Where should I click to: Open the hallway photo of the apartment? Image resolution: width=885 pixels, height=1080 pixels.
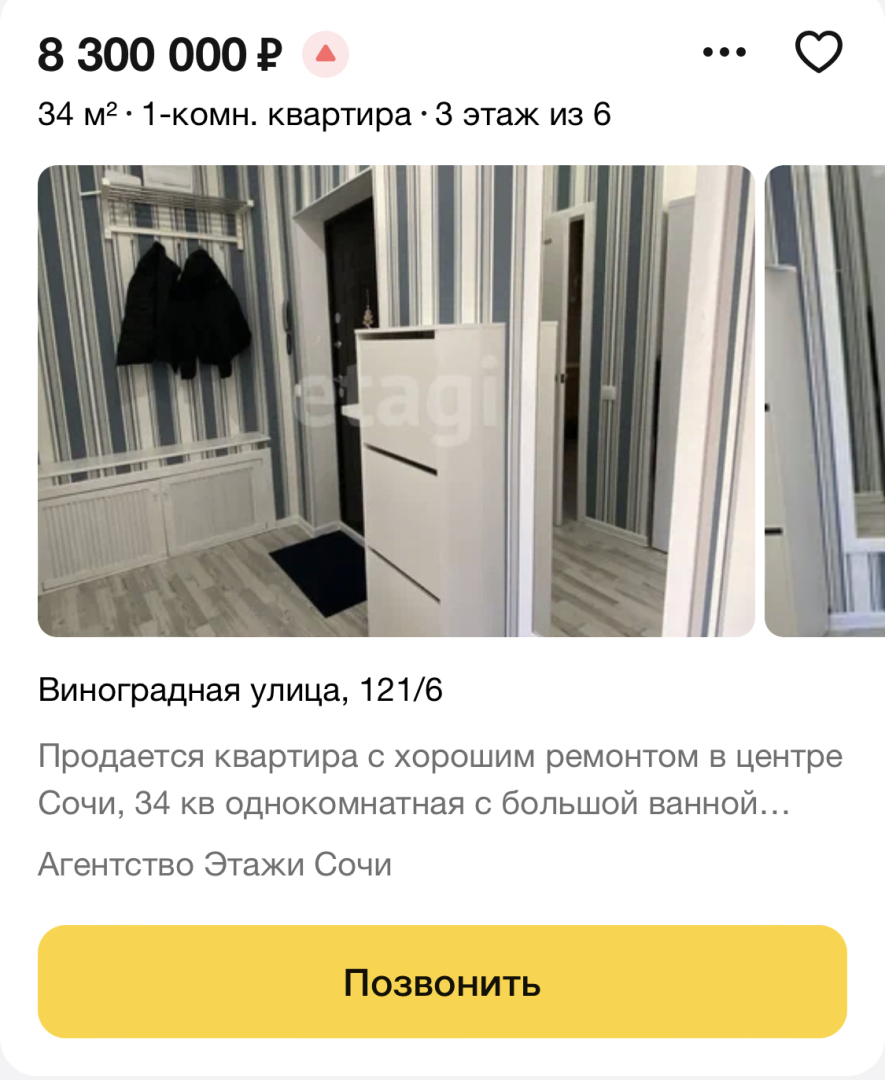click(396, 400)
